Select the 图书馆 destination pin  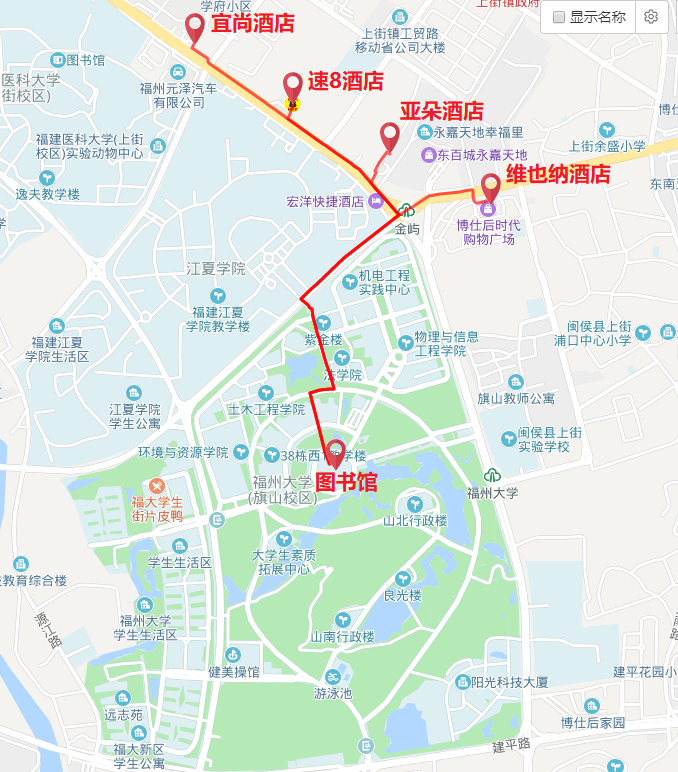point(335,453)
